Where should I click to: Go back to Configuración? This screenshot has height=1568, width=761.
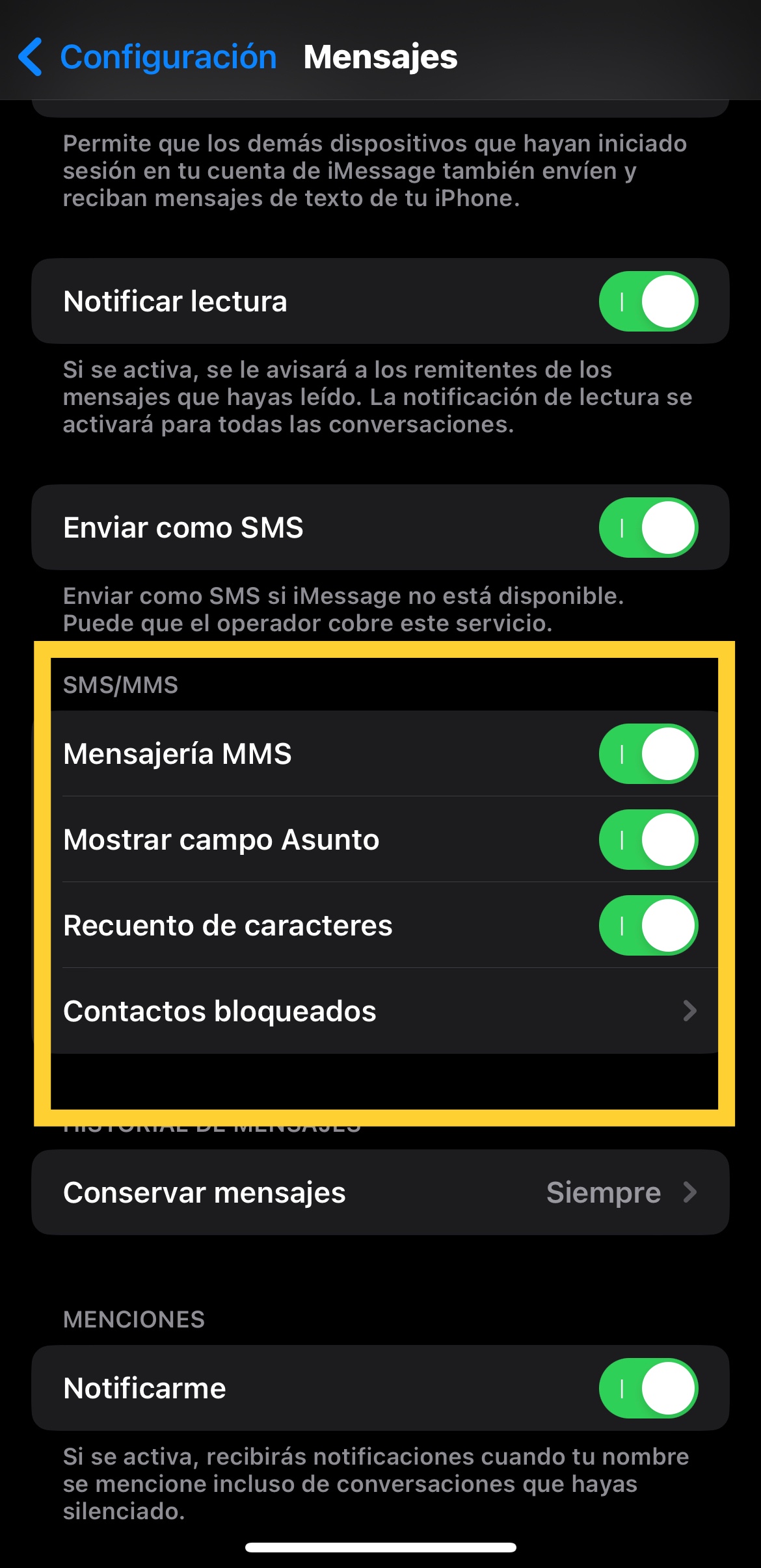pyautogui.click(x=148, y=57)
